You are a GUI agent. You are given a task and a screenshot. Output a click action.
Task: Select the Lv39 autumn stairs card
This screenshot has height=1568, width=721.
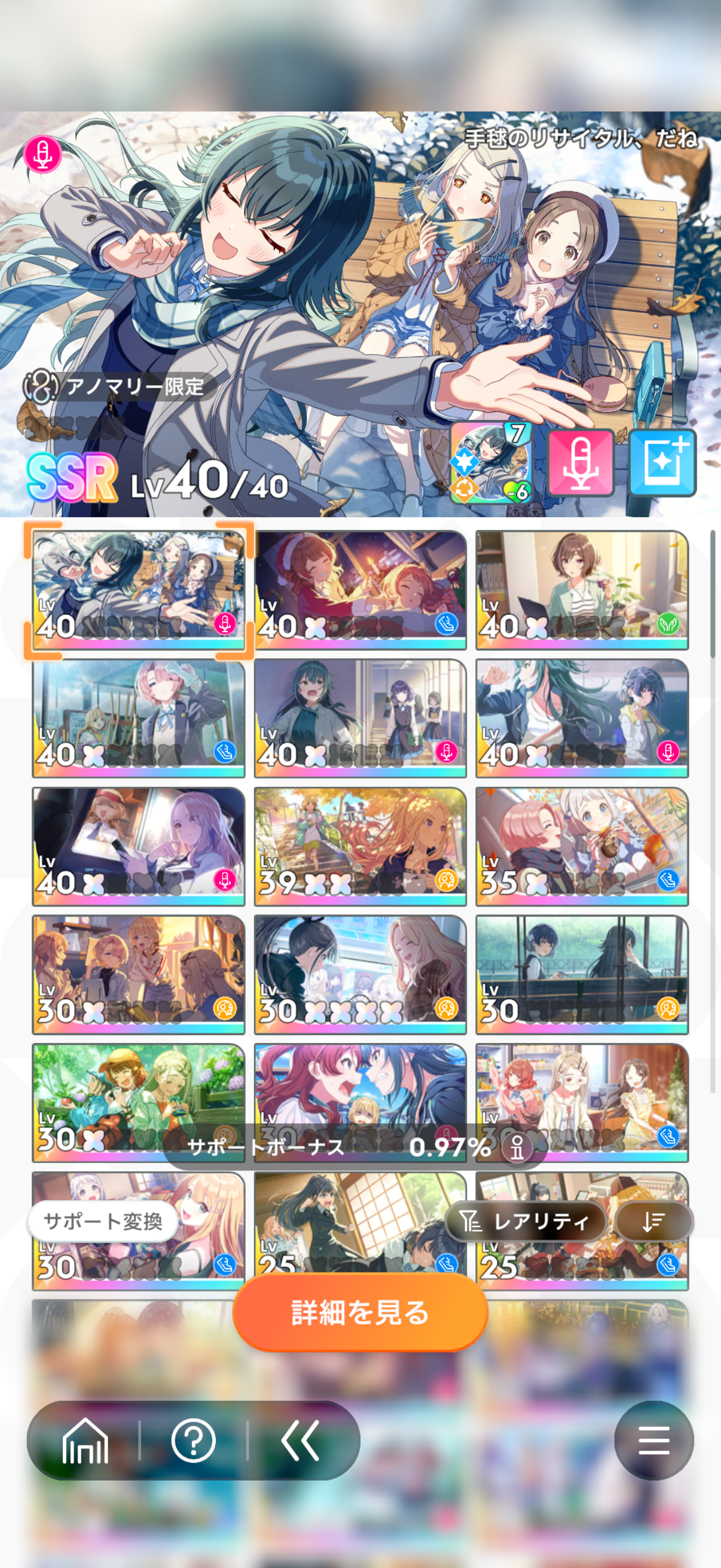click(360, 846)
